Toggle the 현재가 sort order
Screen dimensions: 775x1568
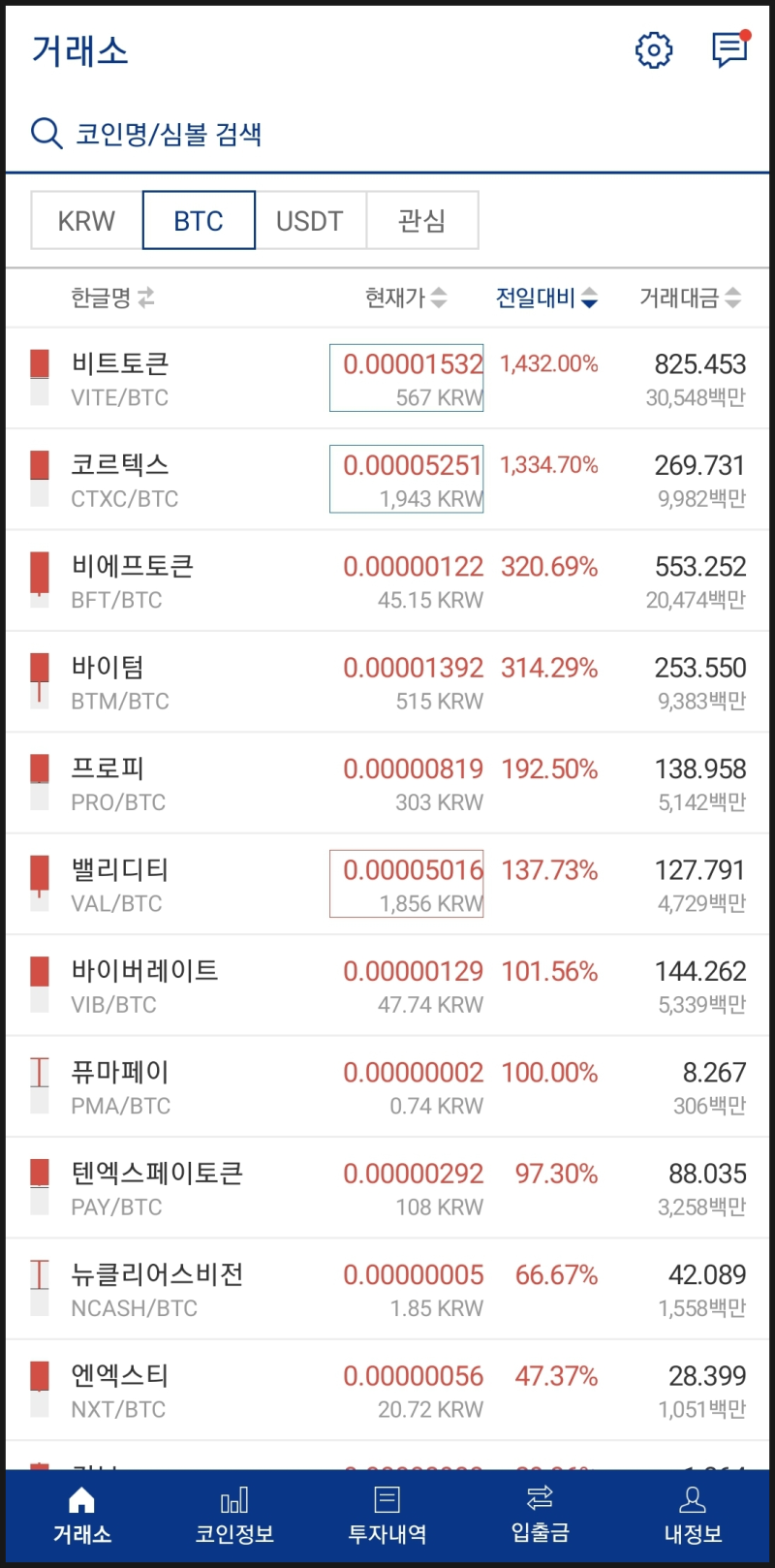pos(439,298)
